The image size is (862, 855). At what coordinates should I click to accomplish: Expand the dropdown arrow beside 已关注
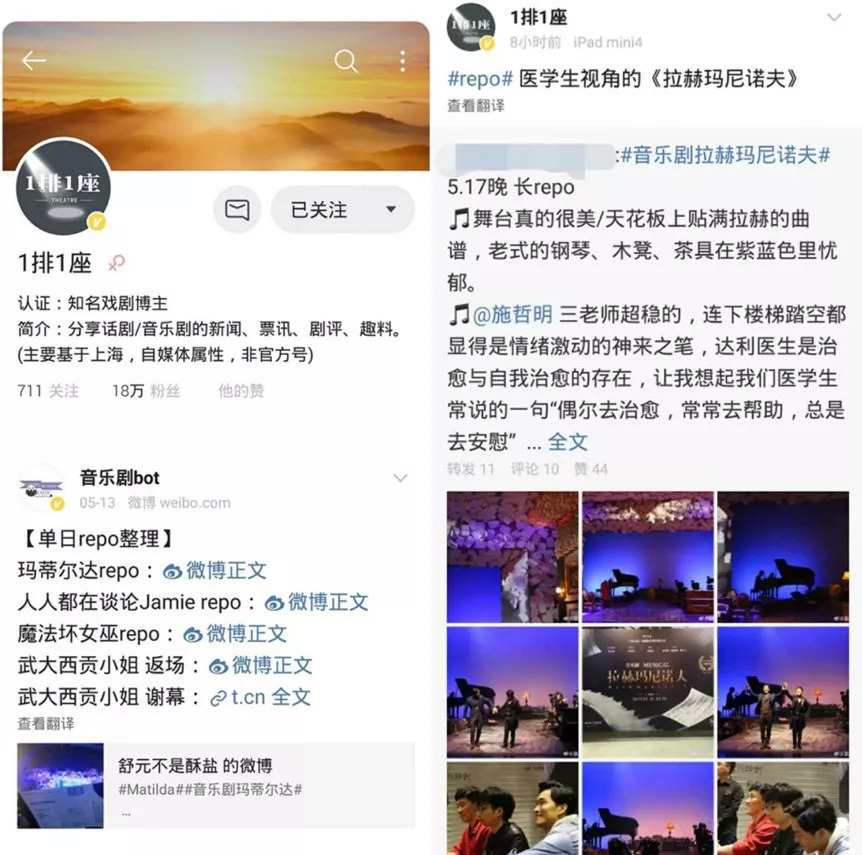(391, 210)
